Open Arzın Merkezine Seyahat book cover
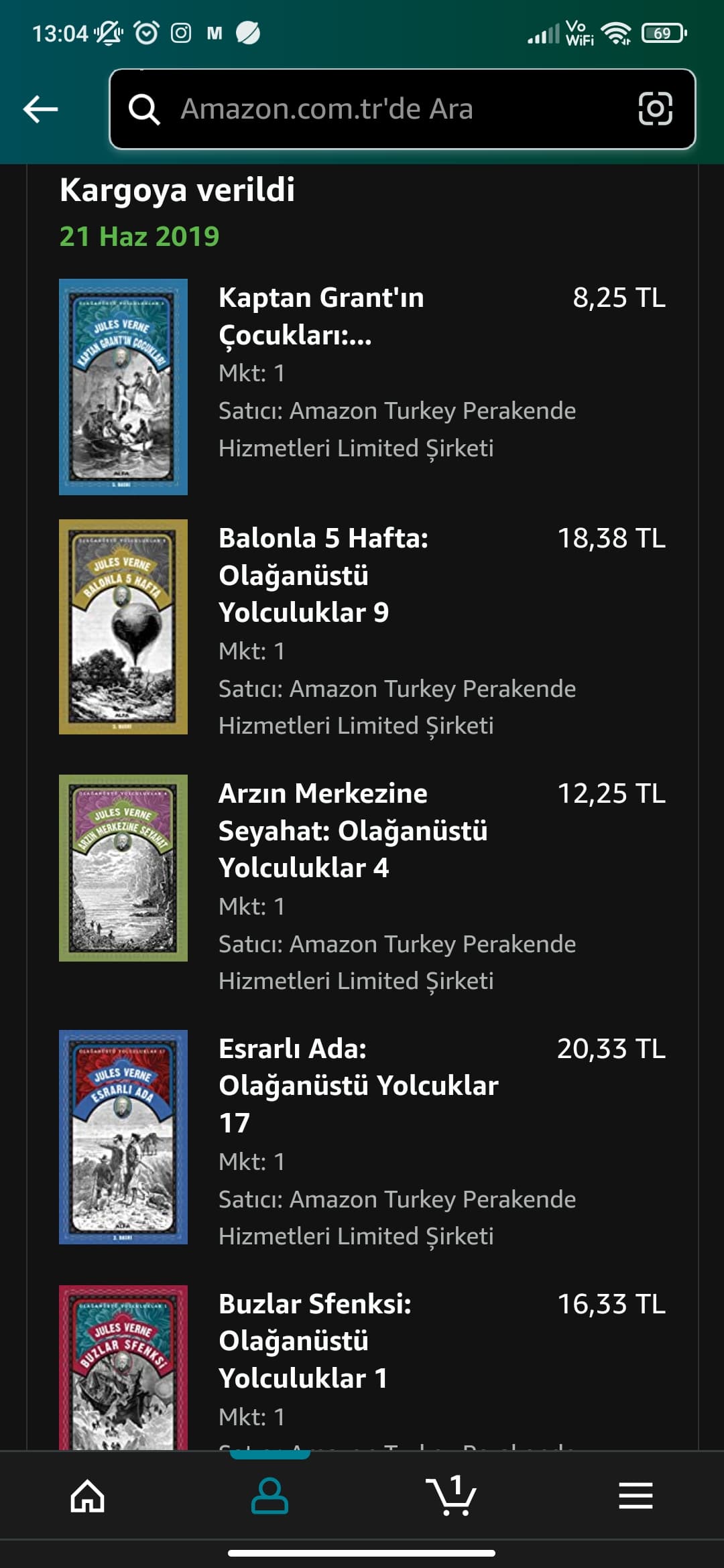 (123, 868)
